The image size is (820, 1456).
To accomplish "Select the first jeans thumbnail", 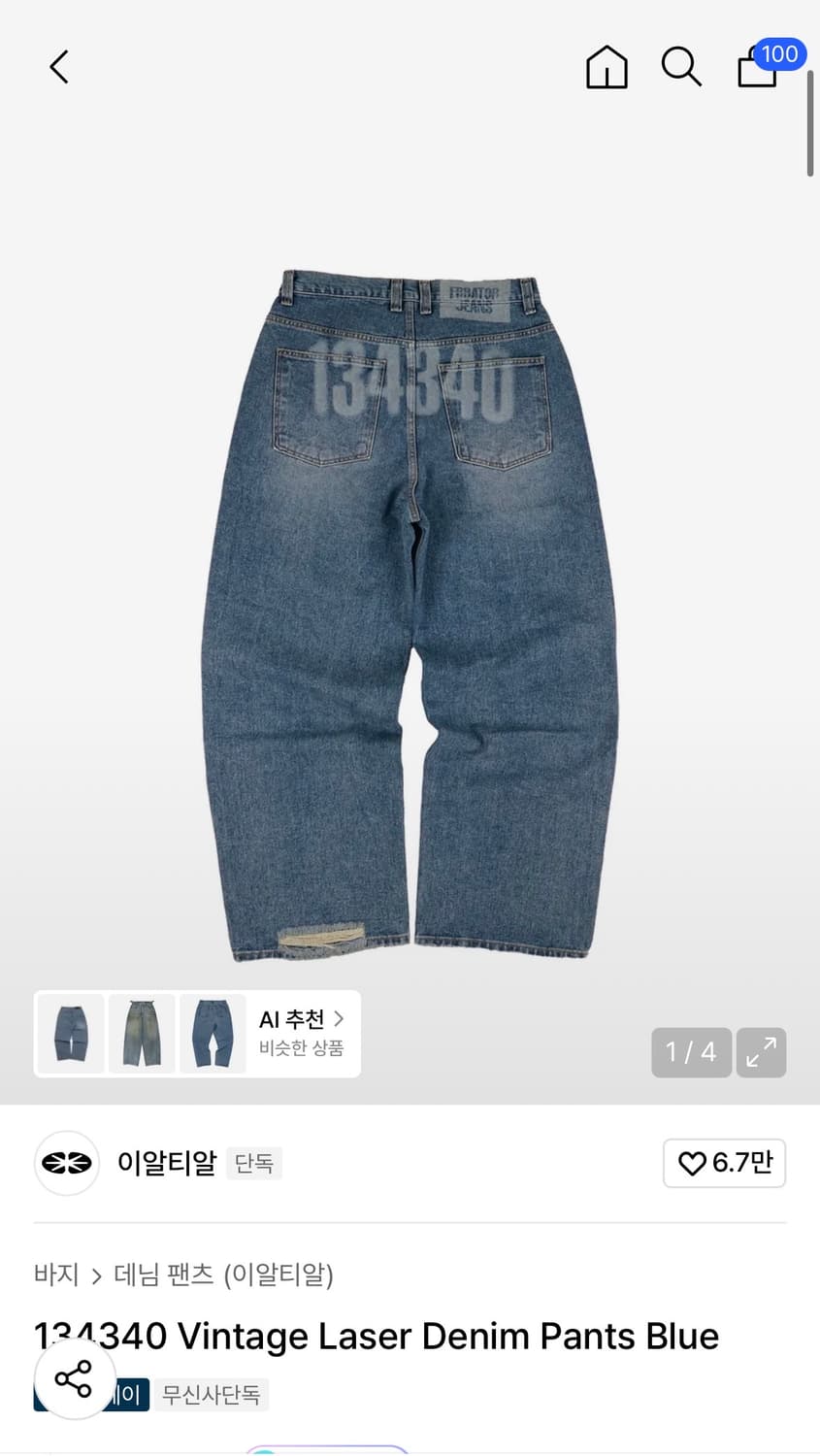I will [x=70, y=1034].
